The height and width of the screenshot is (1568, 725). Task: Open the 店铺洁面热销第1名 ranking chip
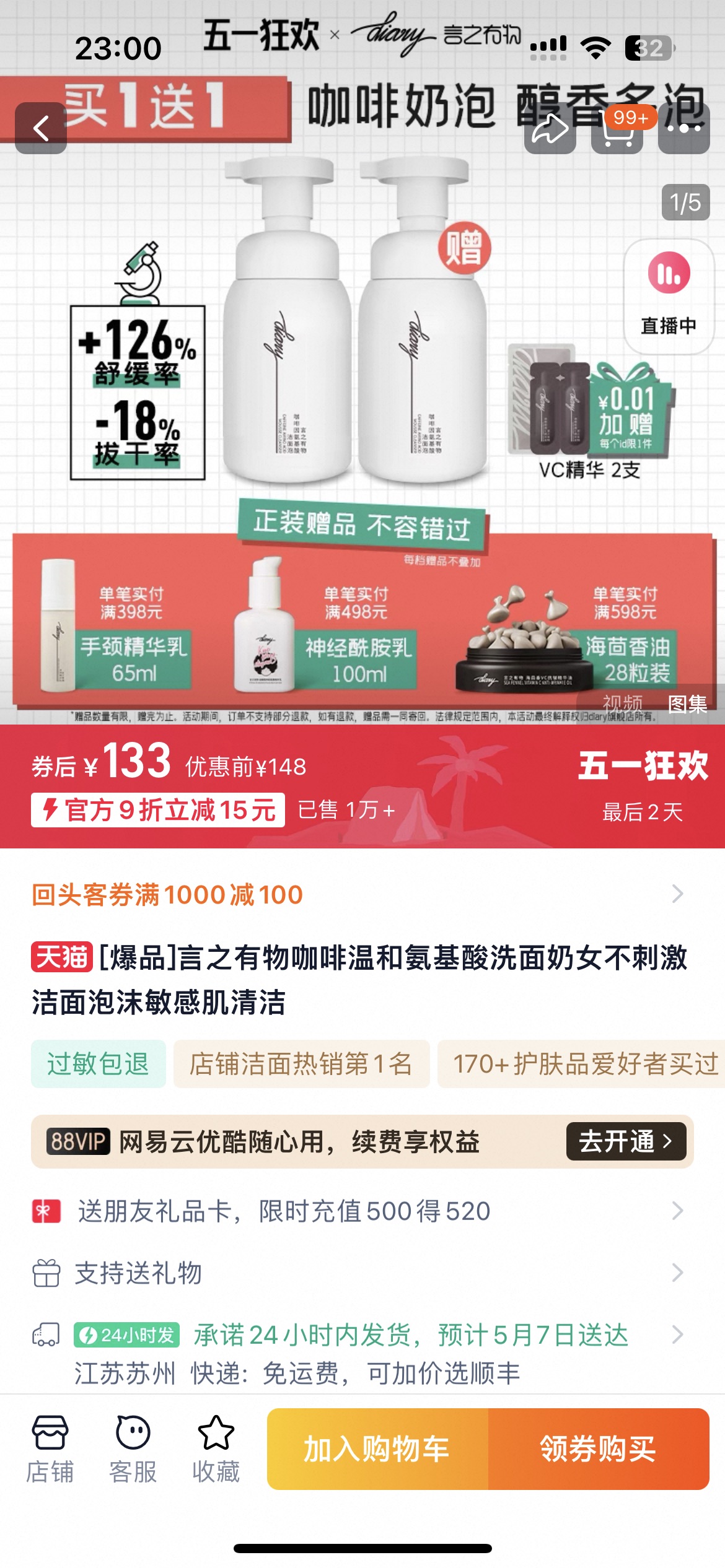[x=301, y=1064]
